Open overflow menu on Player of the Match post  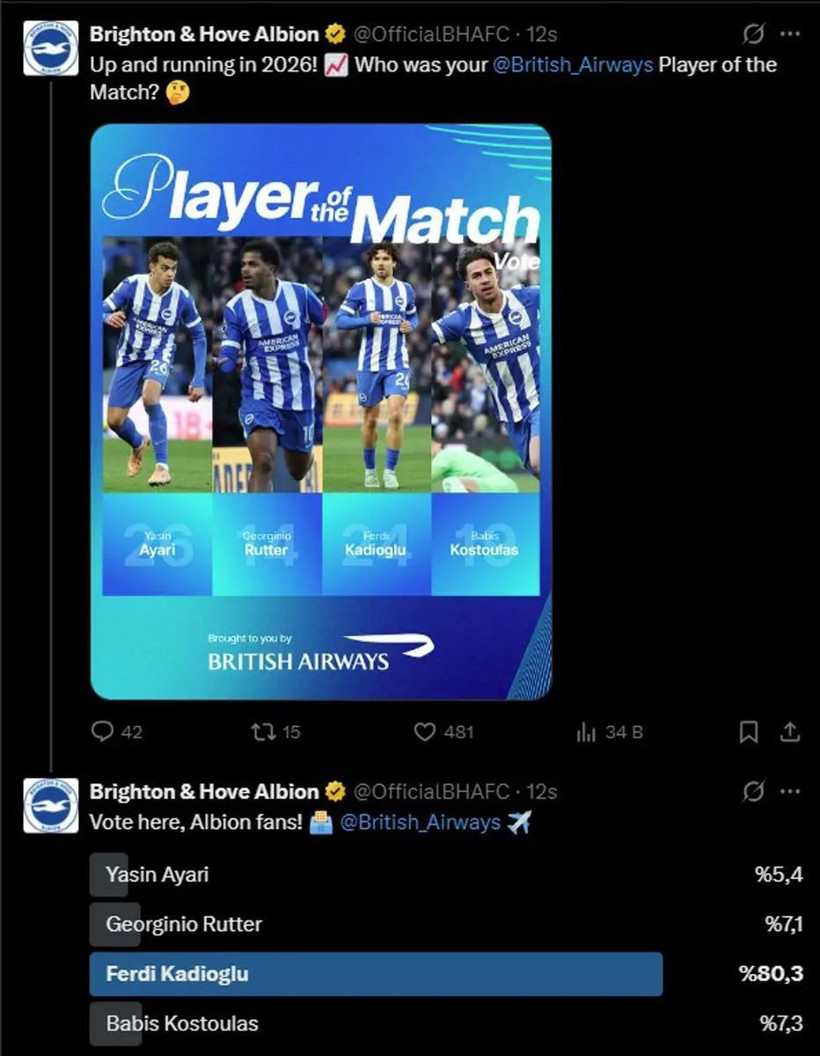pyautogui.click(x=790, y=34)
